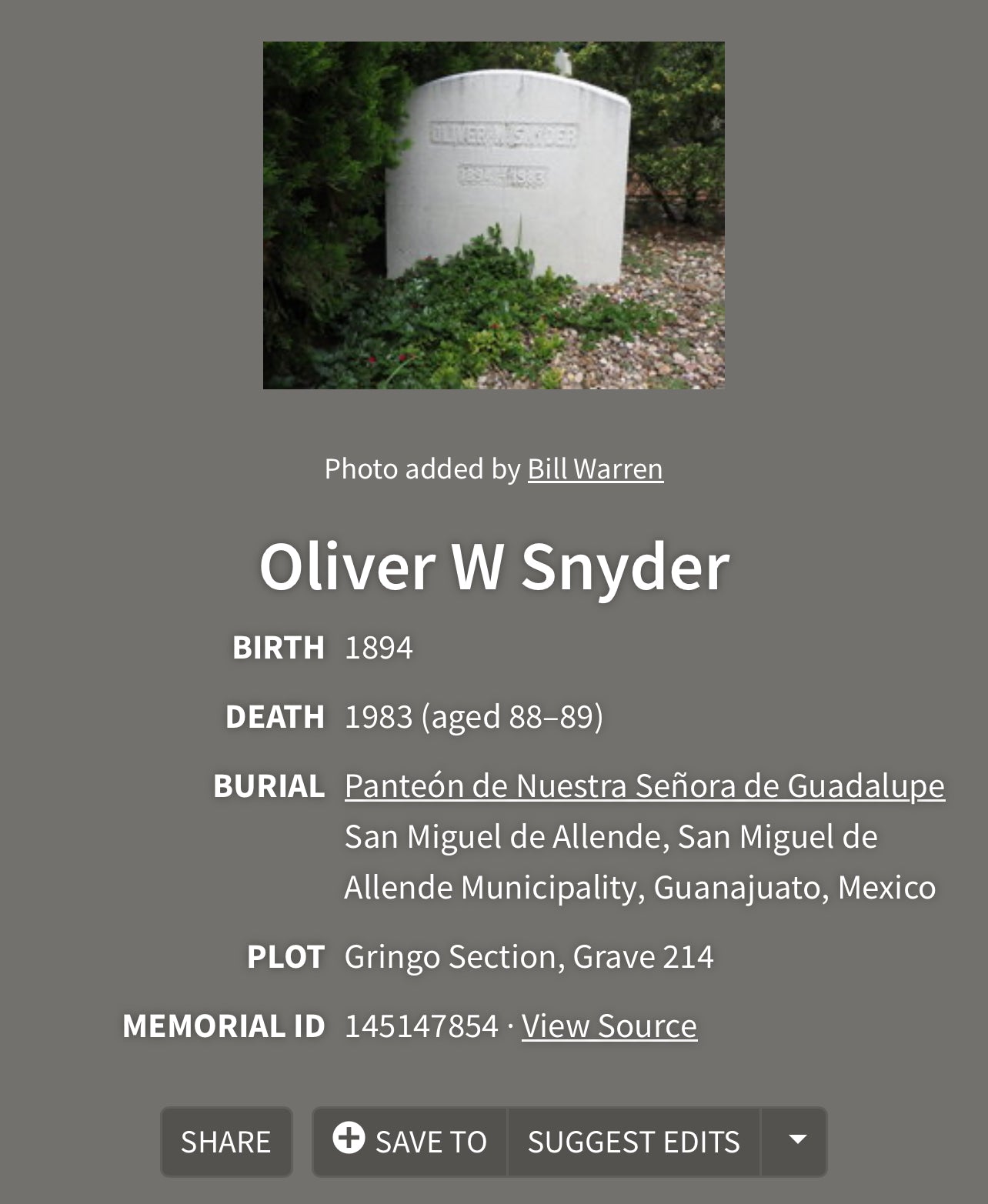The image size is (988, 1204).
Task: Tap Suggest Edits for this memorial
Action: [633, 1142]
